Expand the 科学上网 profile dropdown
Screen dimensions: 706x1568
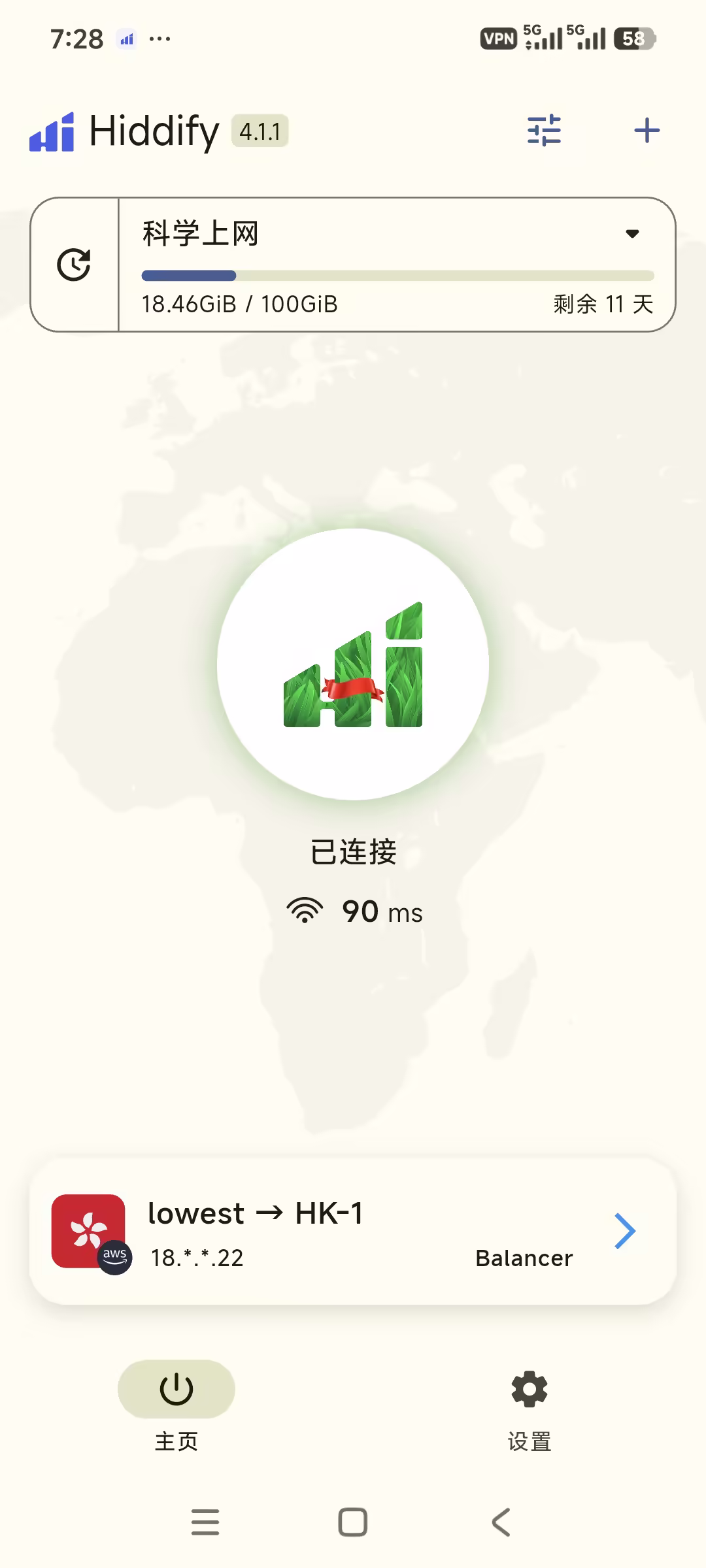tap(631, 234)
